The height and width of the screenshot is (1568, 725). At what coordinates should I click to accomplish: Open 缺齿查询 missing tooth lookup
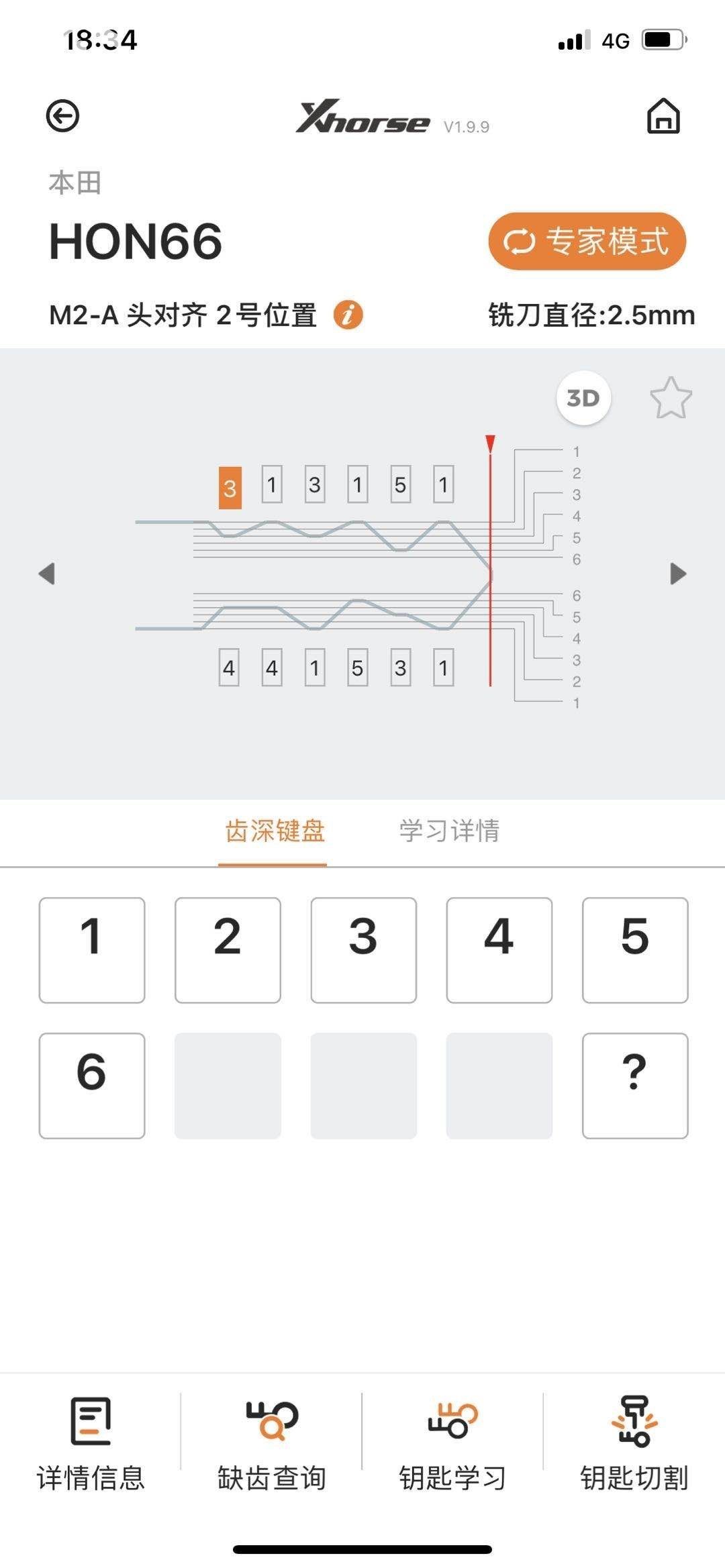[x=271, y=1443]
